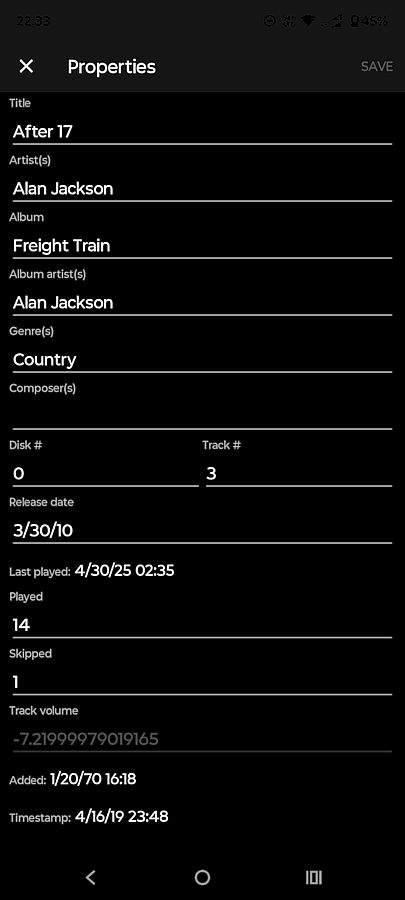Select the Album artist(s) field
405x900 pixels.
pos(202,302)
